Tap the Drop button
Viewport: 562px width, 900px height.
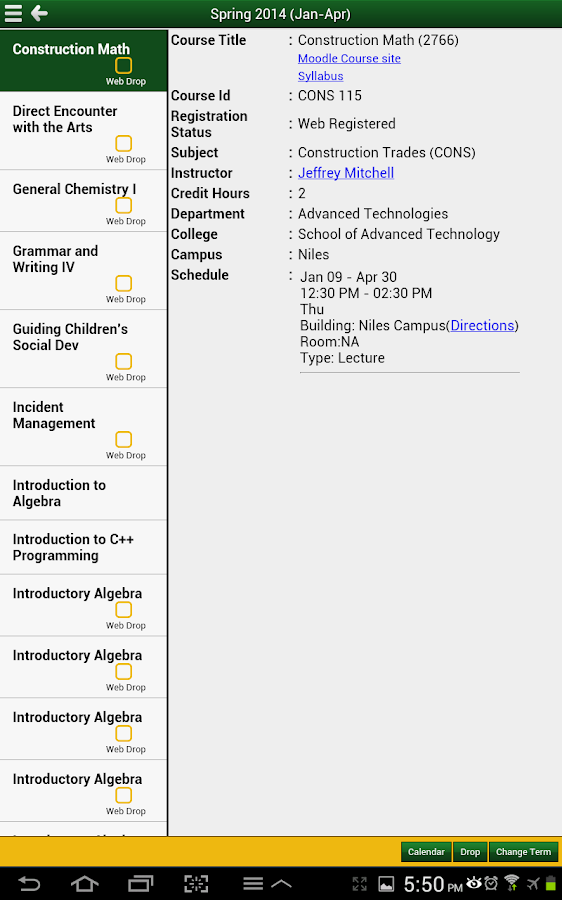click(x=470, y=852)
